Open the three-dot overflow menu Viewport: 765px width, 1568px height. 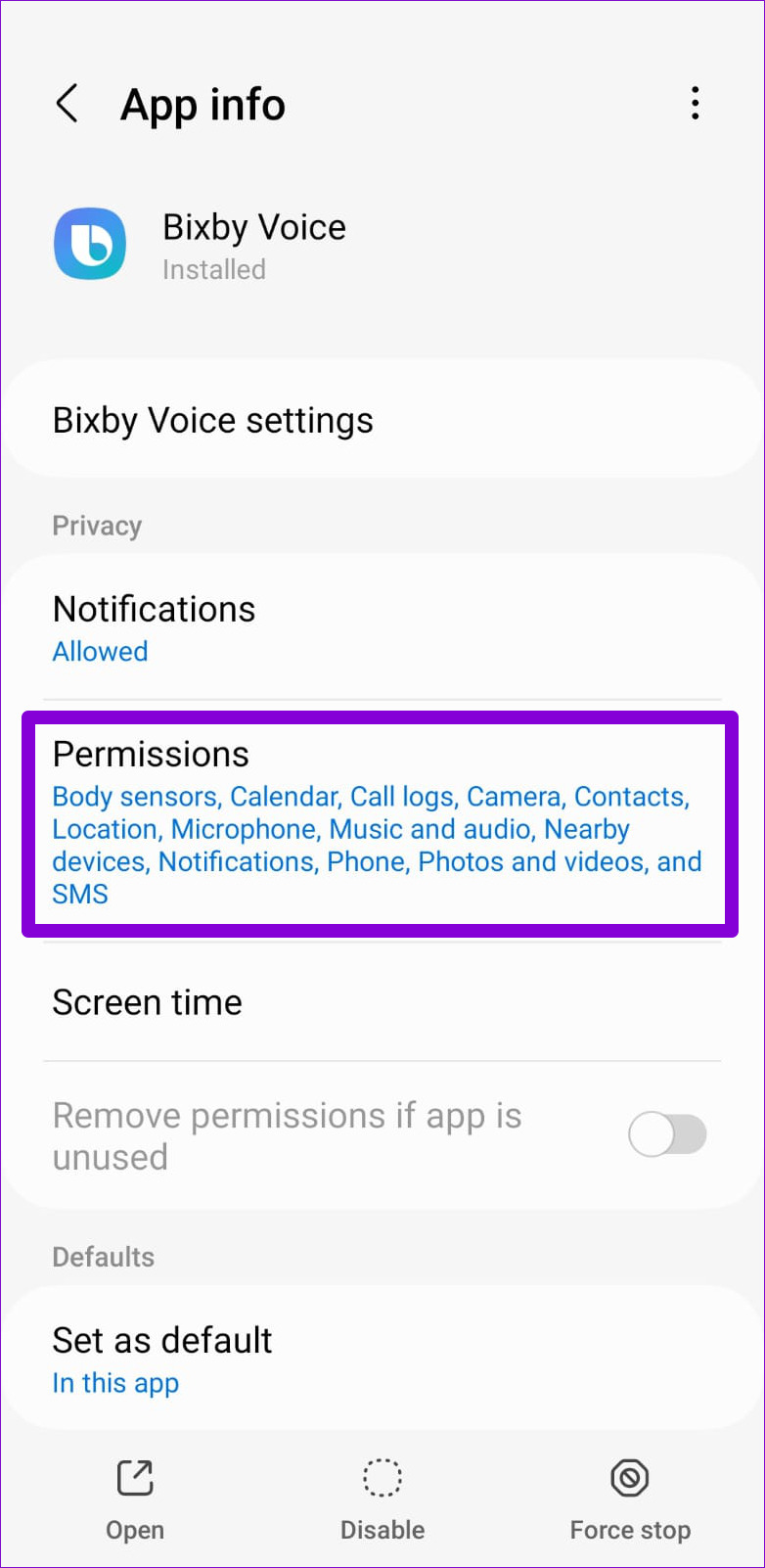[x=695, y=104]
